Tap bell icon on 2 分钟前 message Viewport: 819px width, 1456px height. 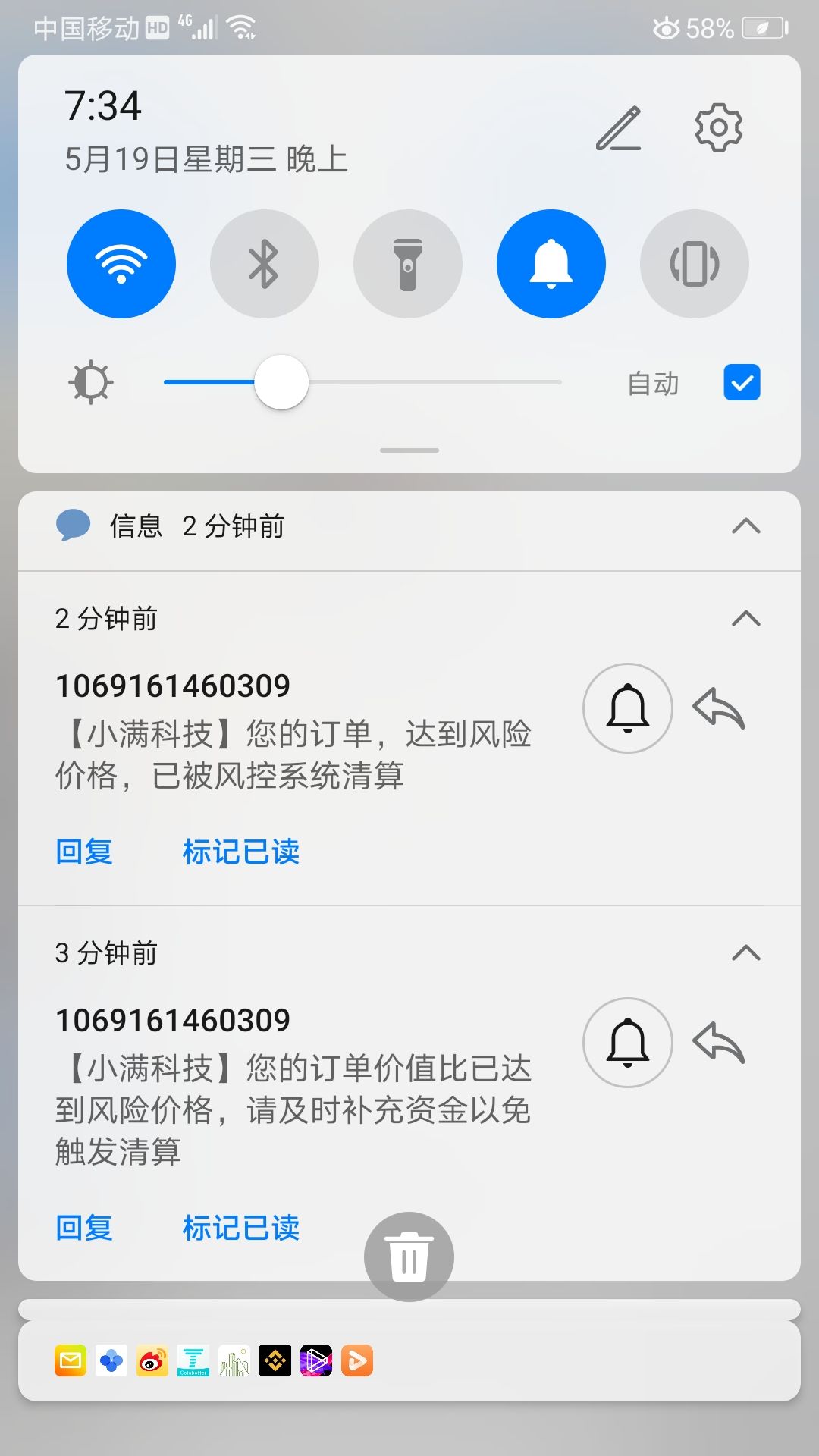pyautogui.click(x=628, y=708)
